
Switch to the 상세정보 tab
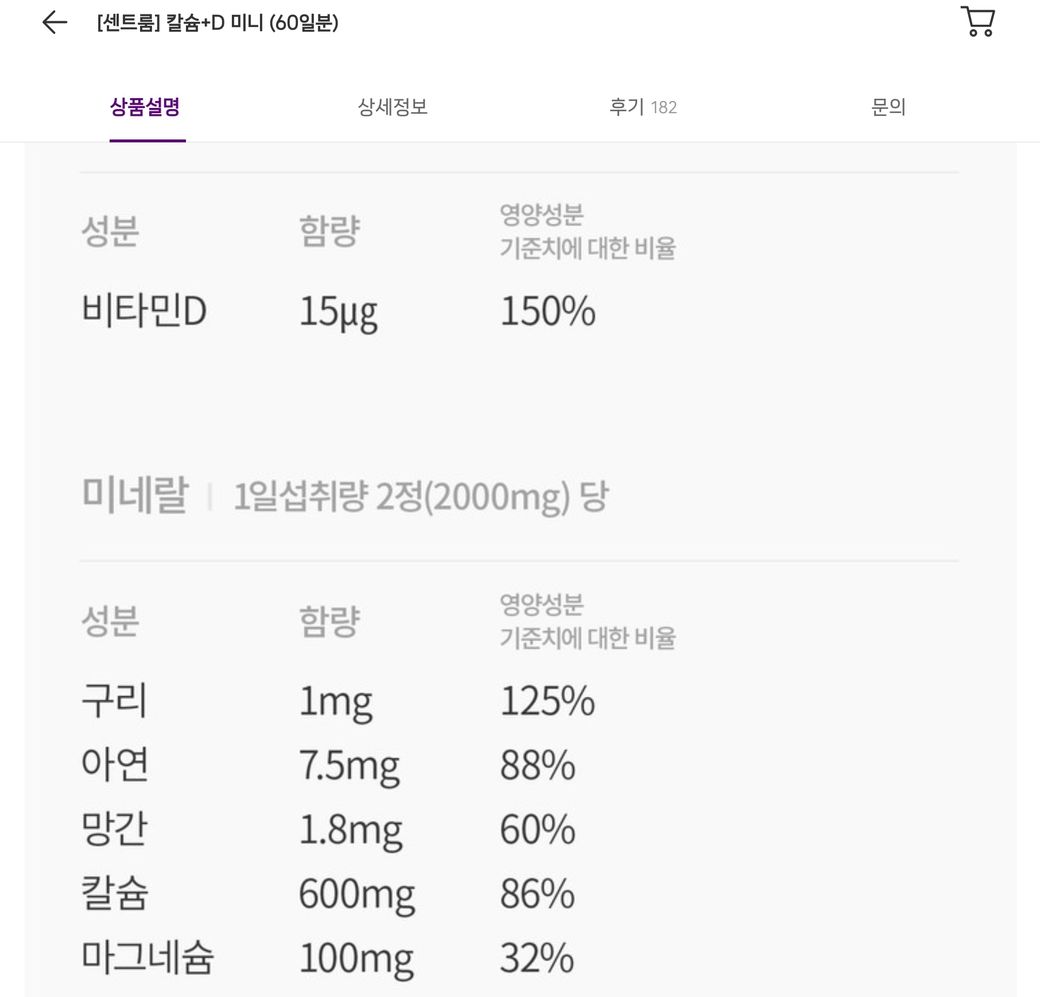click(x=393, y=107)
